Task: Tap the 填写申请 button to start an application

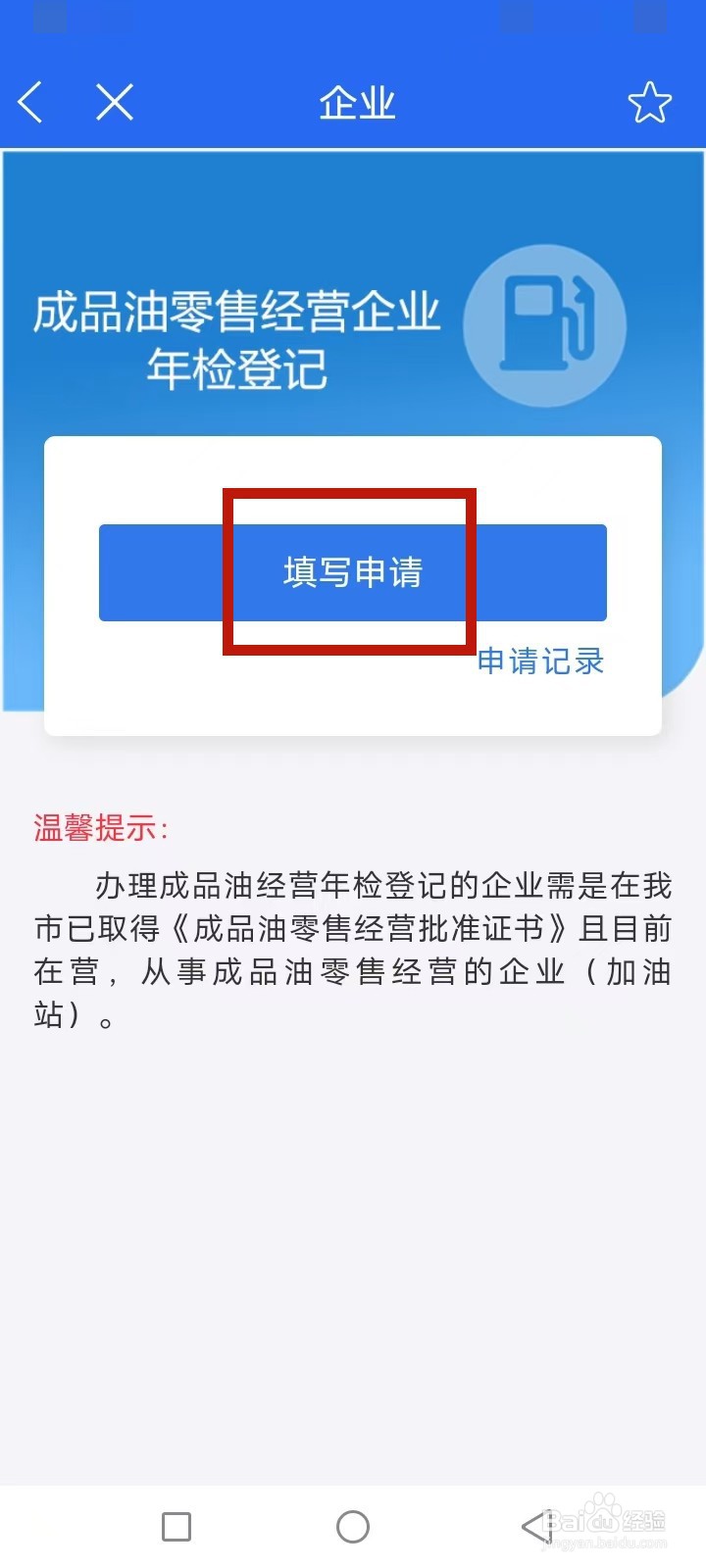Action: pos(351,573)
